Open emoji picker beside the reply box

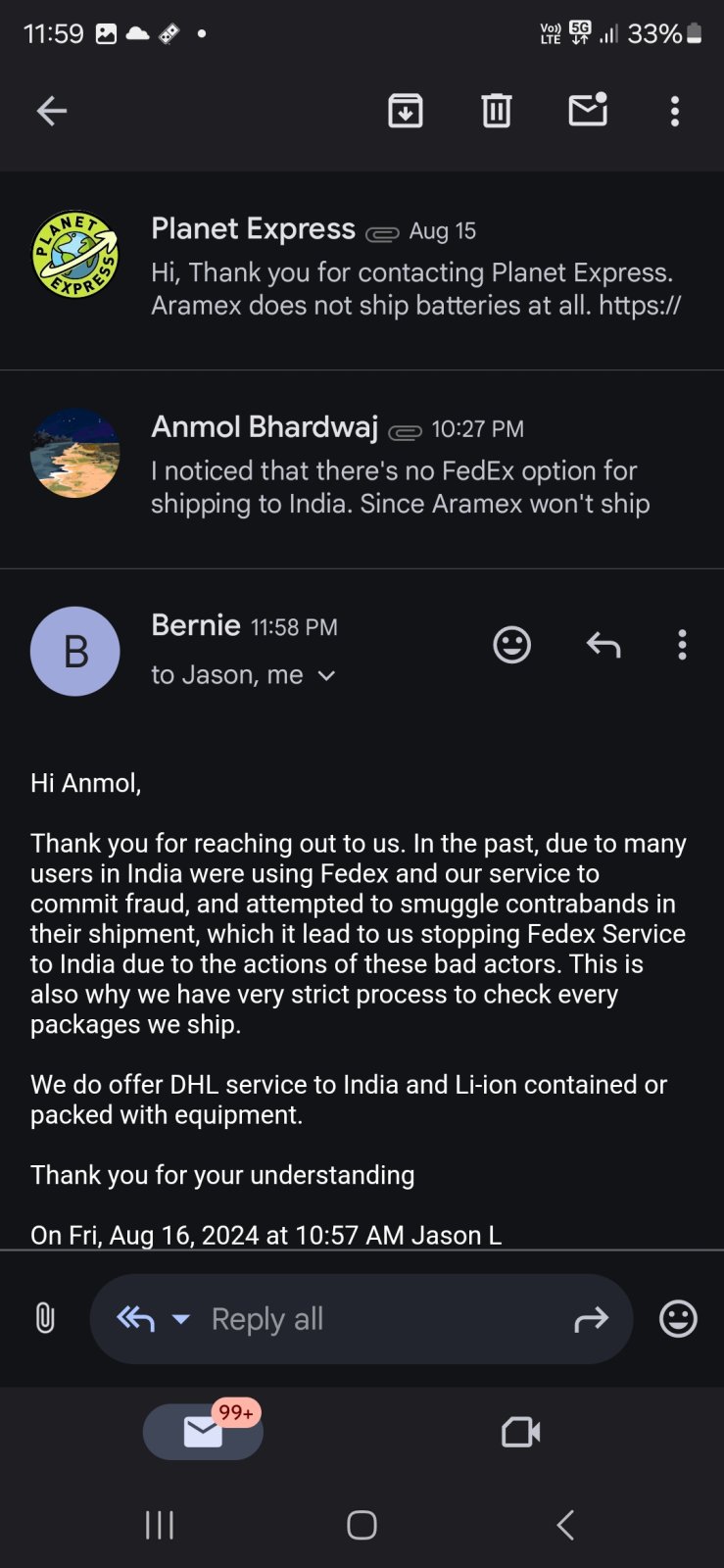click(x=678, y=1319)
